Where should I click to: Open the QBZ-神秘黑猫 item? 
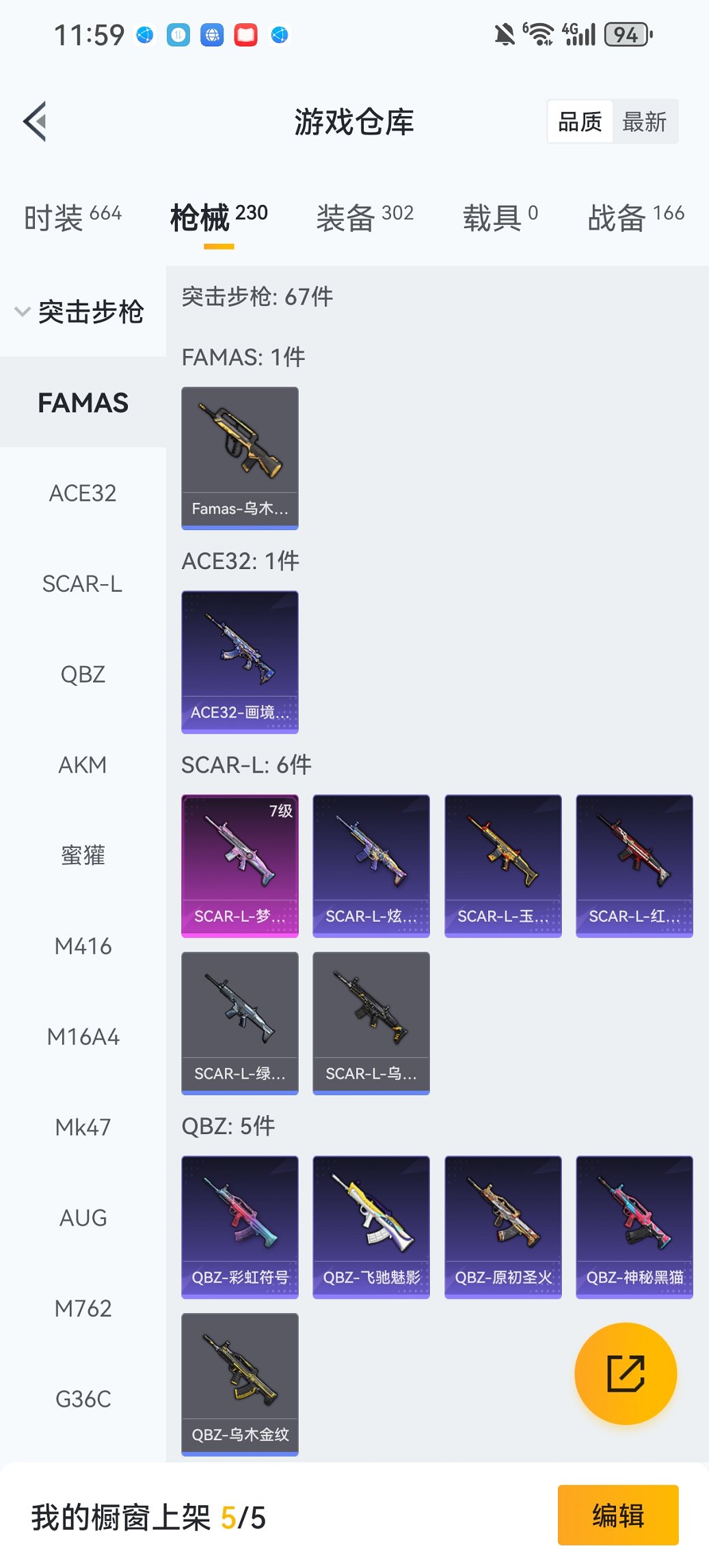634,1226
